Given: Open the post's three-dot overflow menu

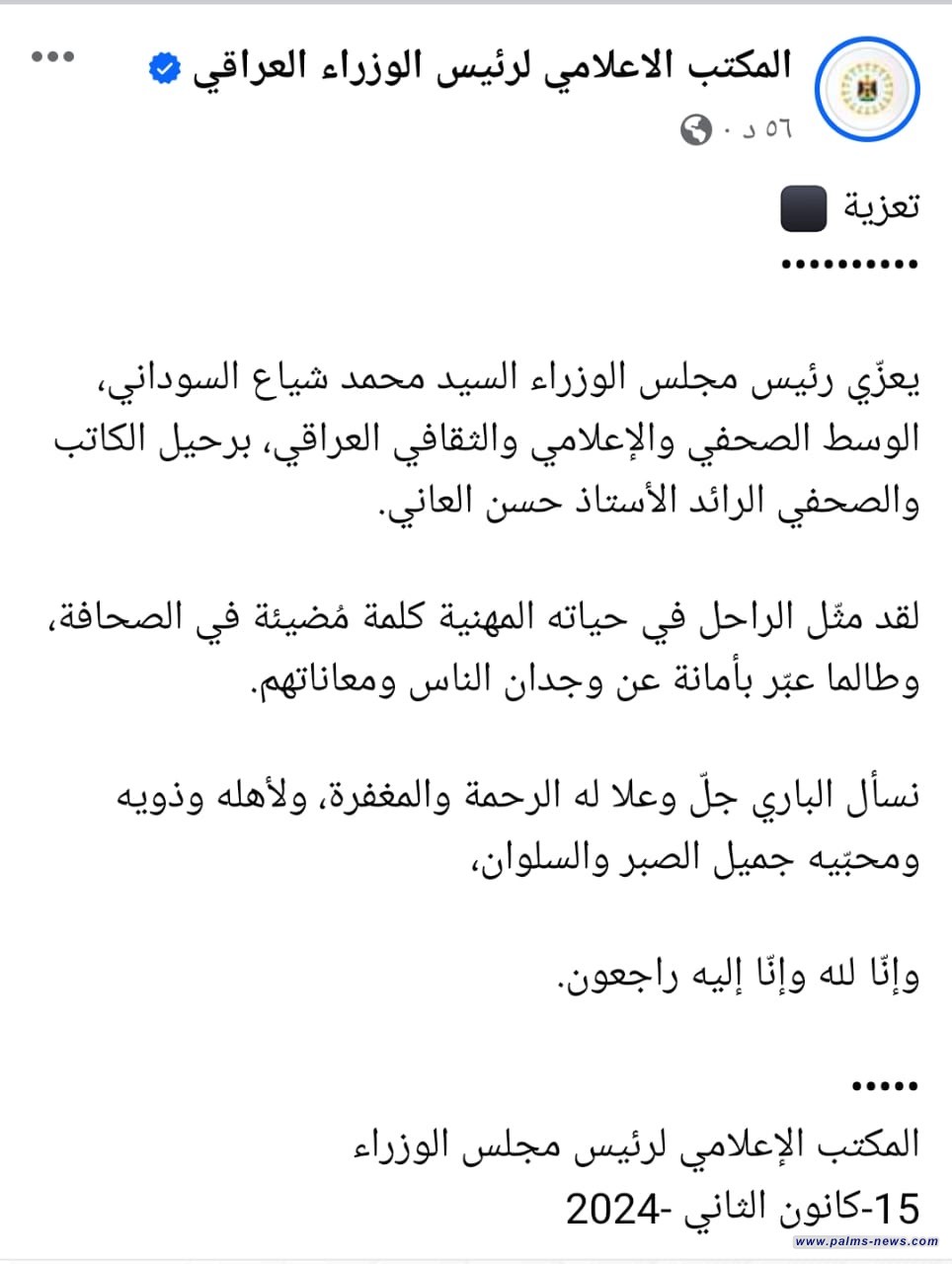Looking at the screenshot, I should click(52, 57).
